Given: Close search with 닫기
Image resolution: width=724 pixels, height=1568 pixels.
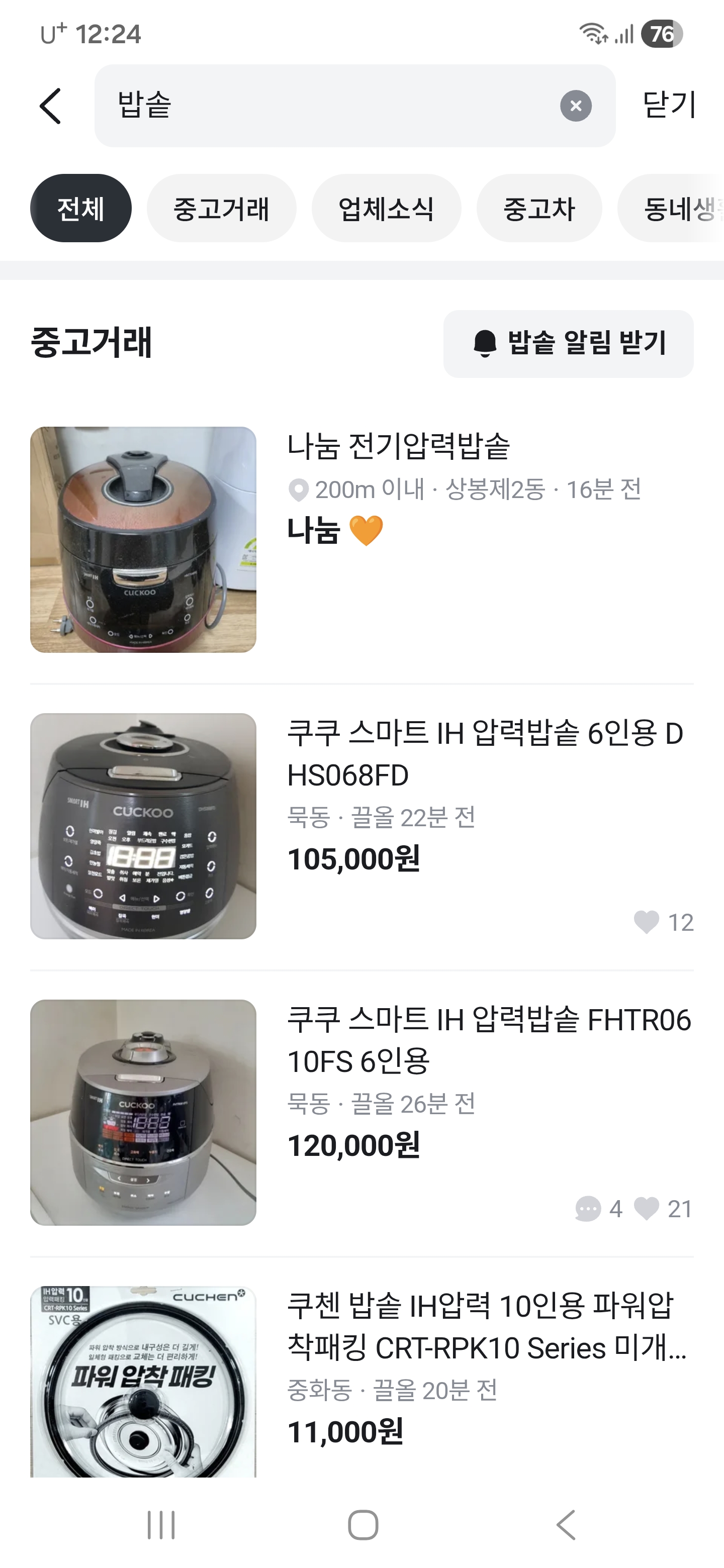Looking at the screenshot, I should [669, 105].
